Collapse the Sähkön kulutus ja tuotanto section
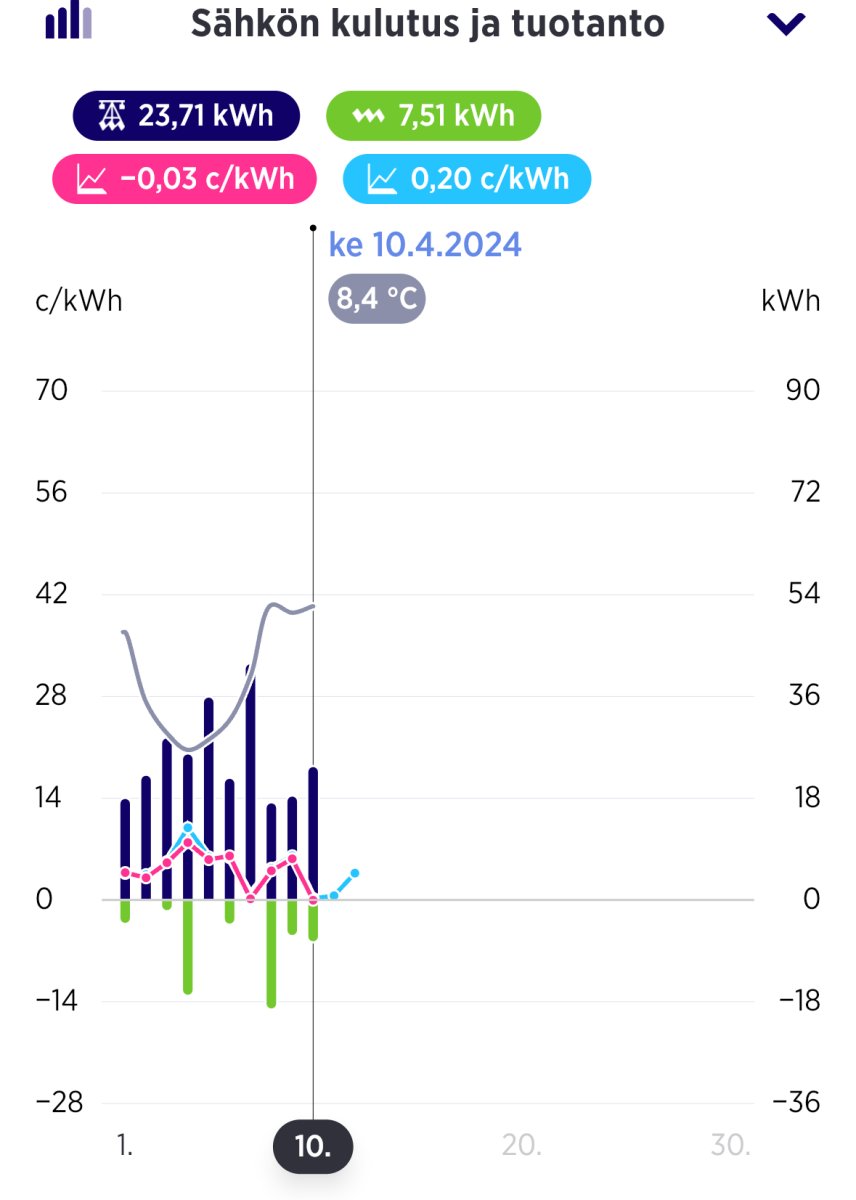This screenshot has height=1200, width=856. pos(785,24)
